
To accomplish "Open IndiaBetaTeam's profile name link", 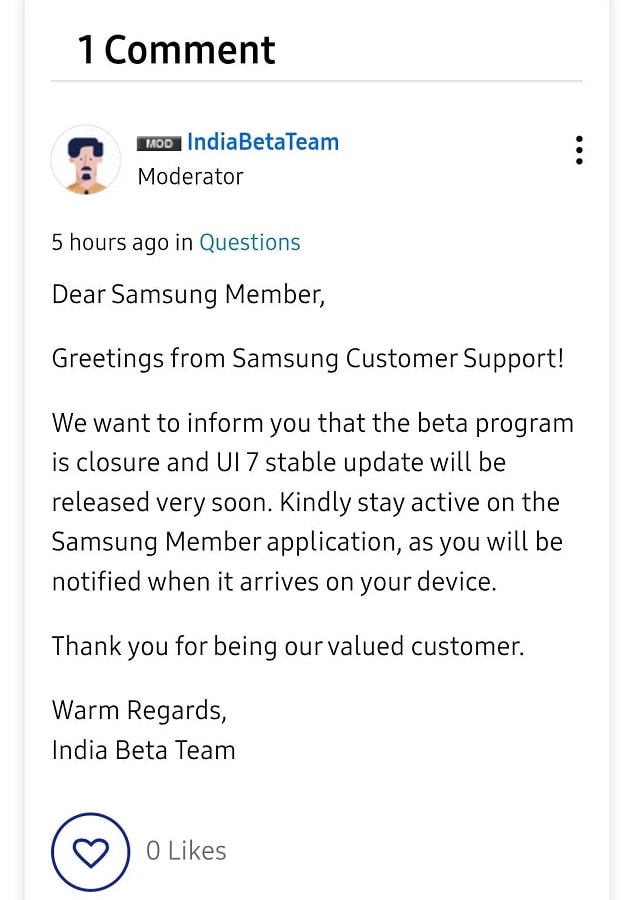I will pyautogui.click(x=263, y=142).
